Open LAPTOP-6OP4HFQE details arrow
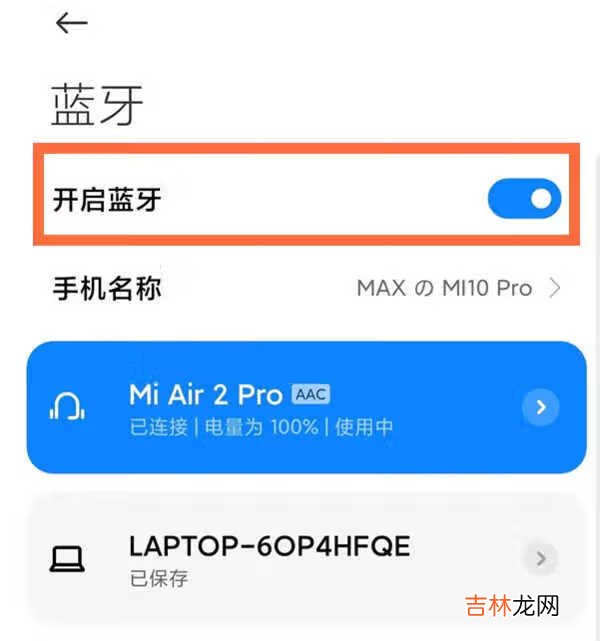The height and width of the screenshot is (641, 600). [540, 558]
